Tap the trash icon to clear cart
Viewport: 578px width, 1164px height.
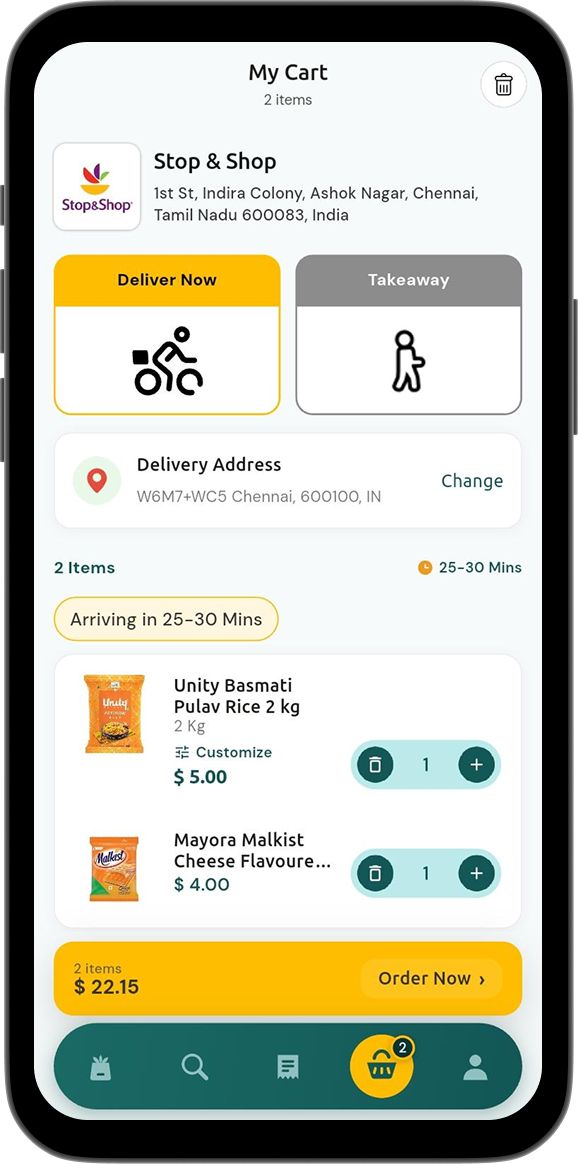(x=504, y=85)
